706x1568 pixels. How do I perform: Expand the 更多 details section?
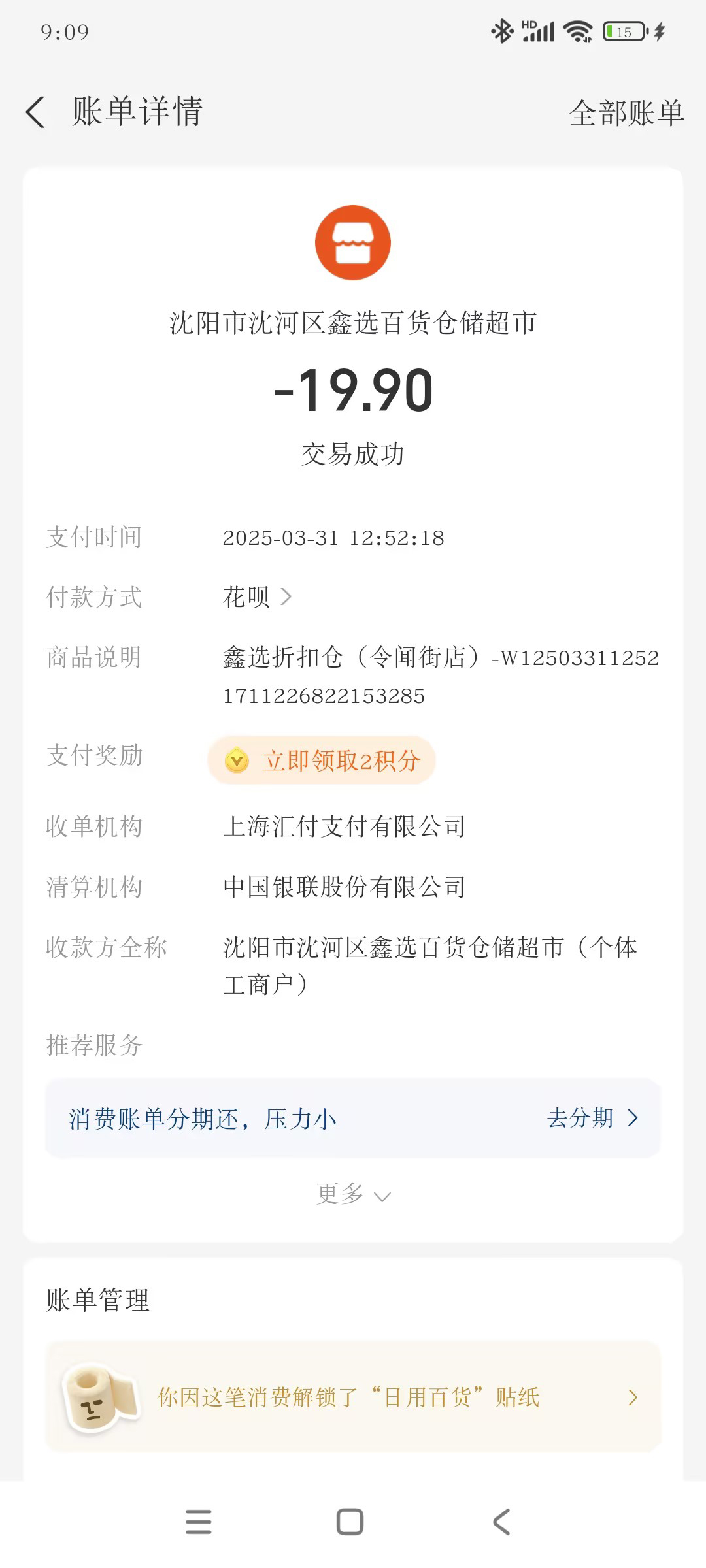pos(353,1194)
